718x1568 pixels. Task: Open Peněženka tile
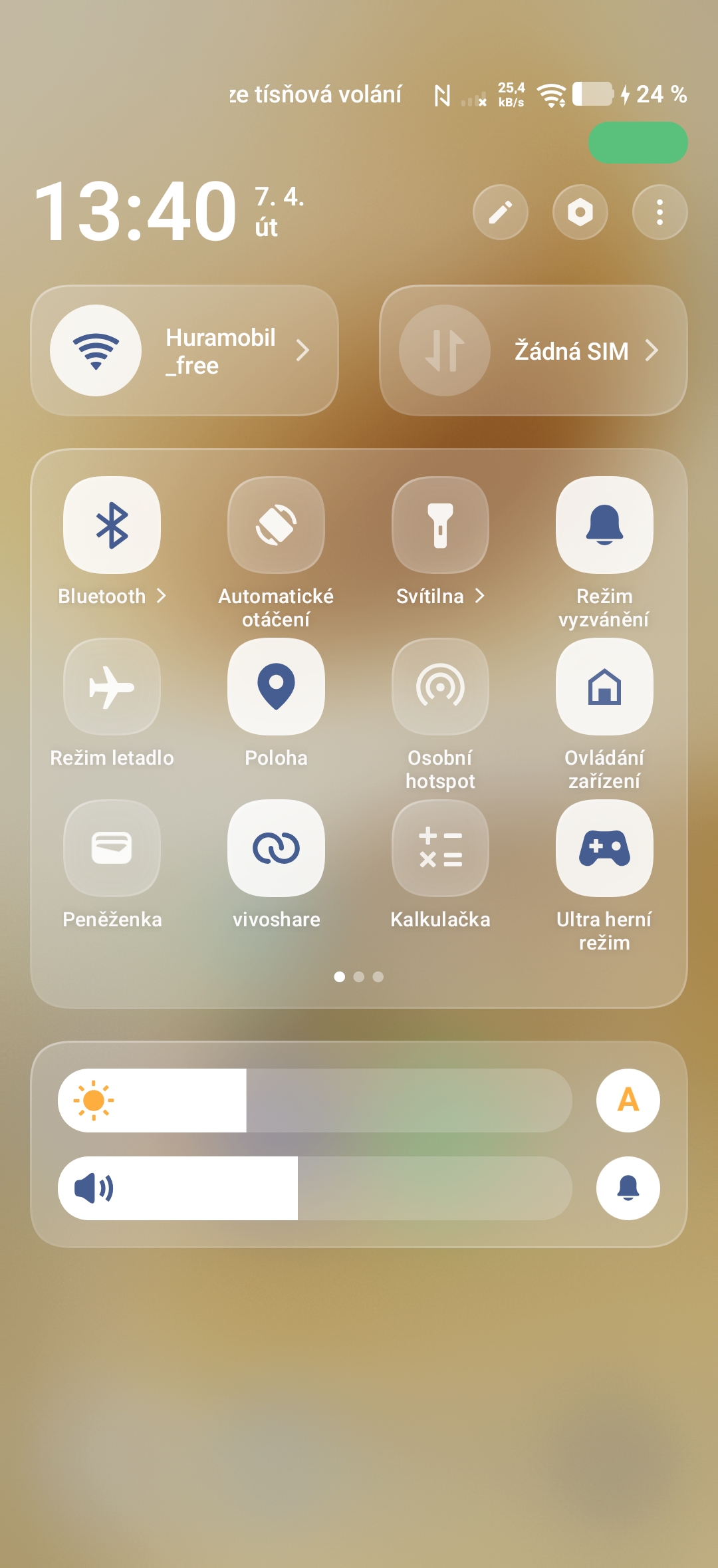coord(112,849)
